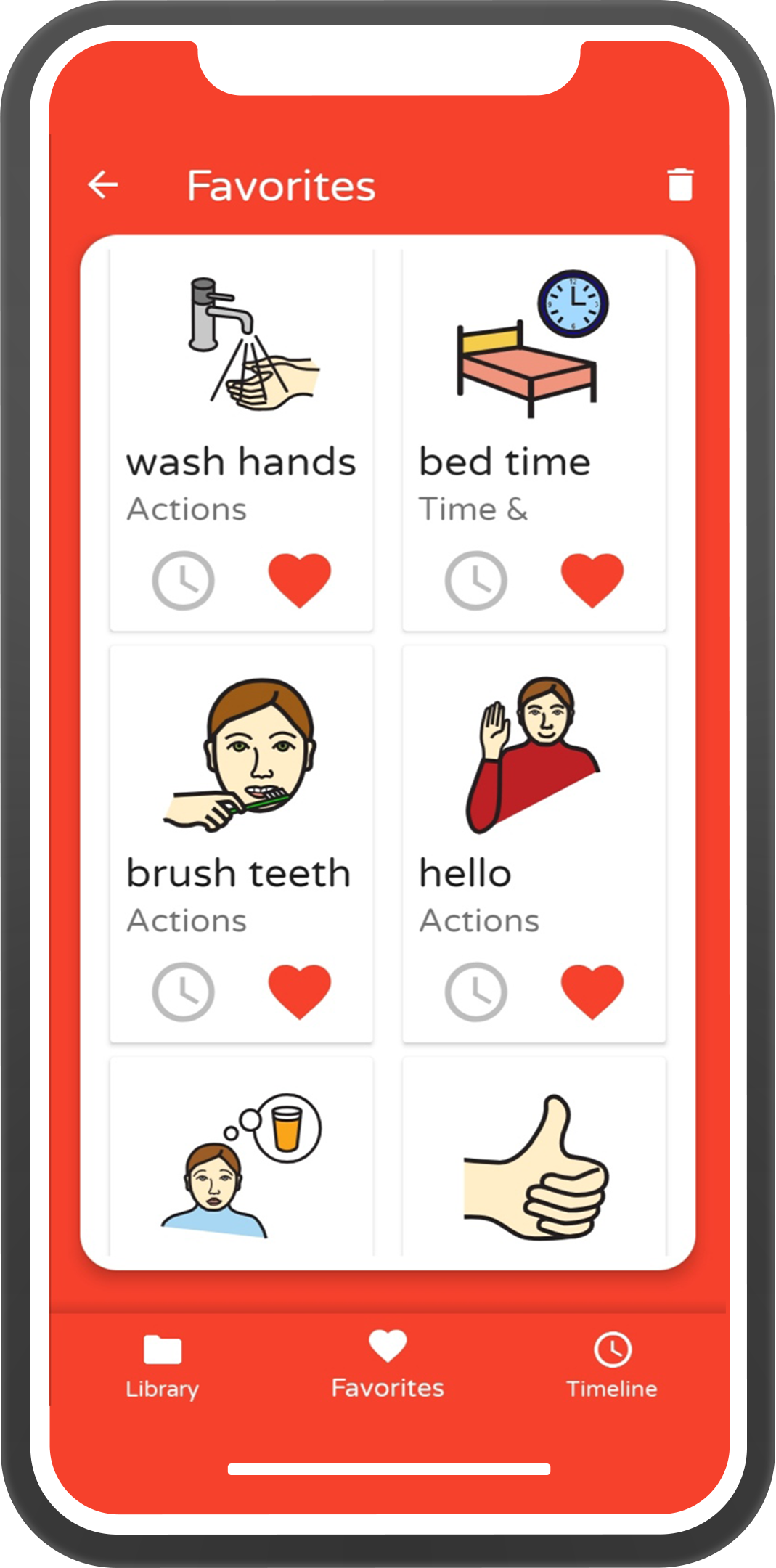Add wash hands to timeline clock
The height and width of the screenshot is (1568, 776).
coord(183,580)
